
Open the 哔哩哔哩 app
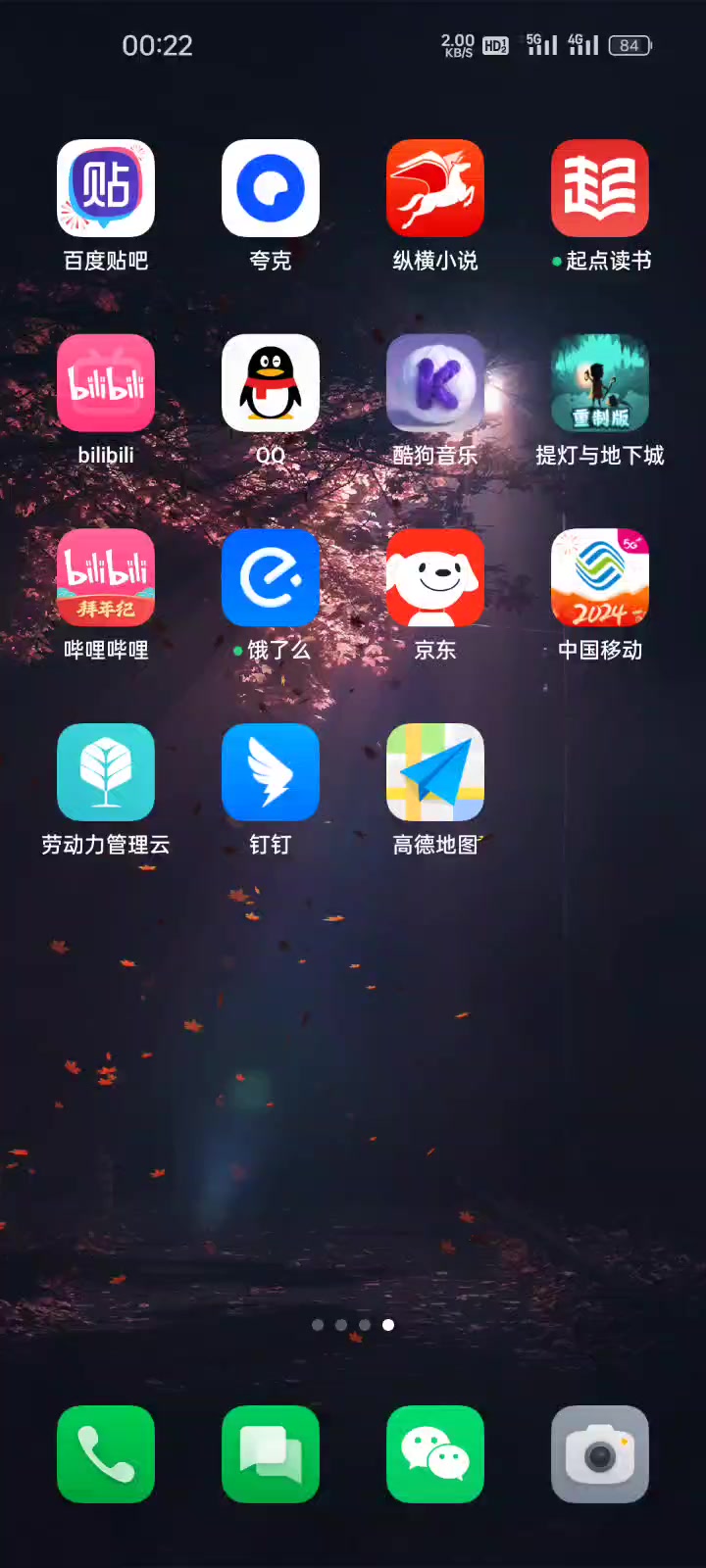(106, 577)
